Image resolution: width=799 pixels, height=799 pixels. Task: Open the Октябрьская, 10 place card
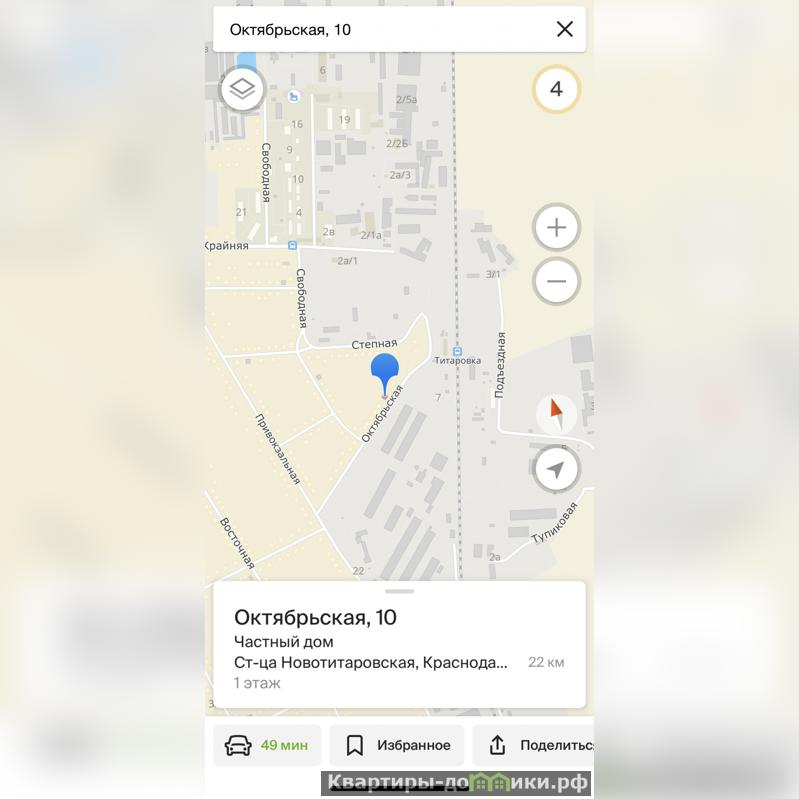398,647
